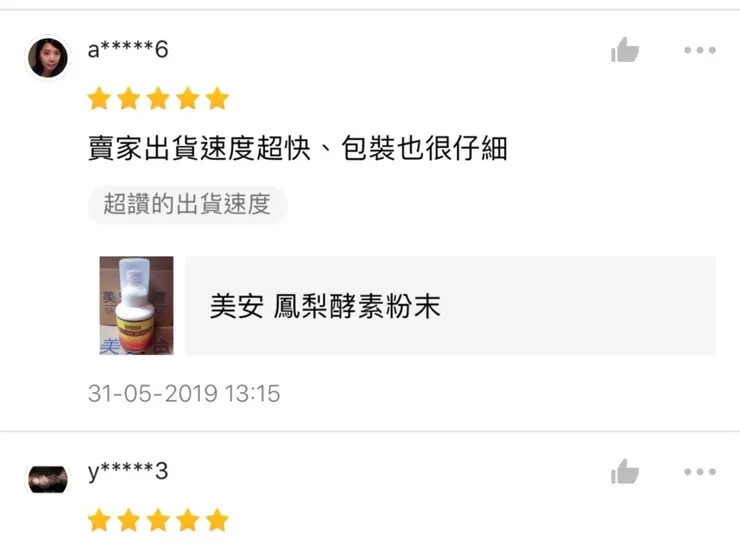Open overflow menu on y*****3's review
This screenshot has width=740, height=552.
[x=699, y=472]
